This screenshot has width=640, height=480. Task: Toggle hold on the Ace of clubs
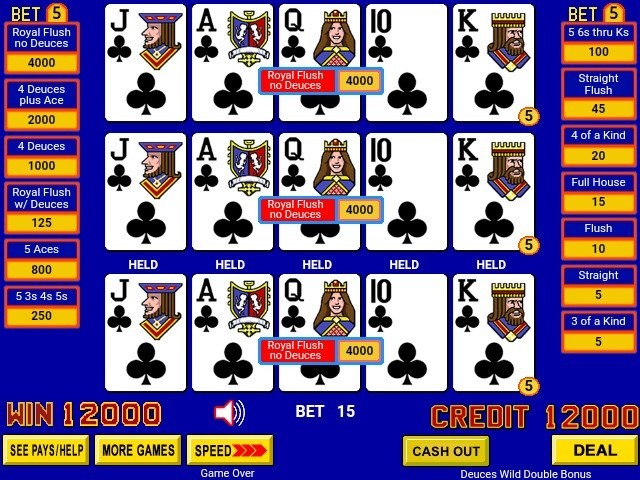click(x=232, y=332)
